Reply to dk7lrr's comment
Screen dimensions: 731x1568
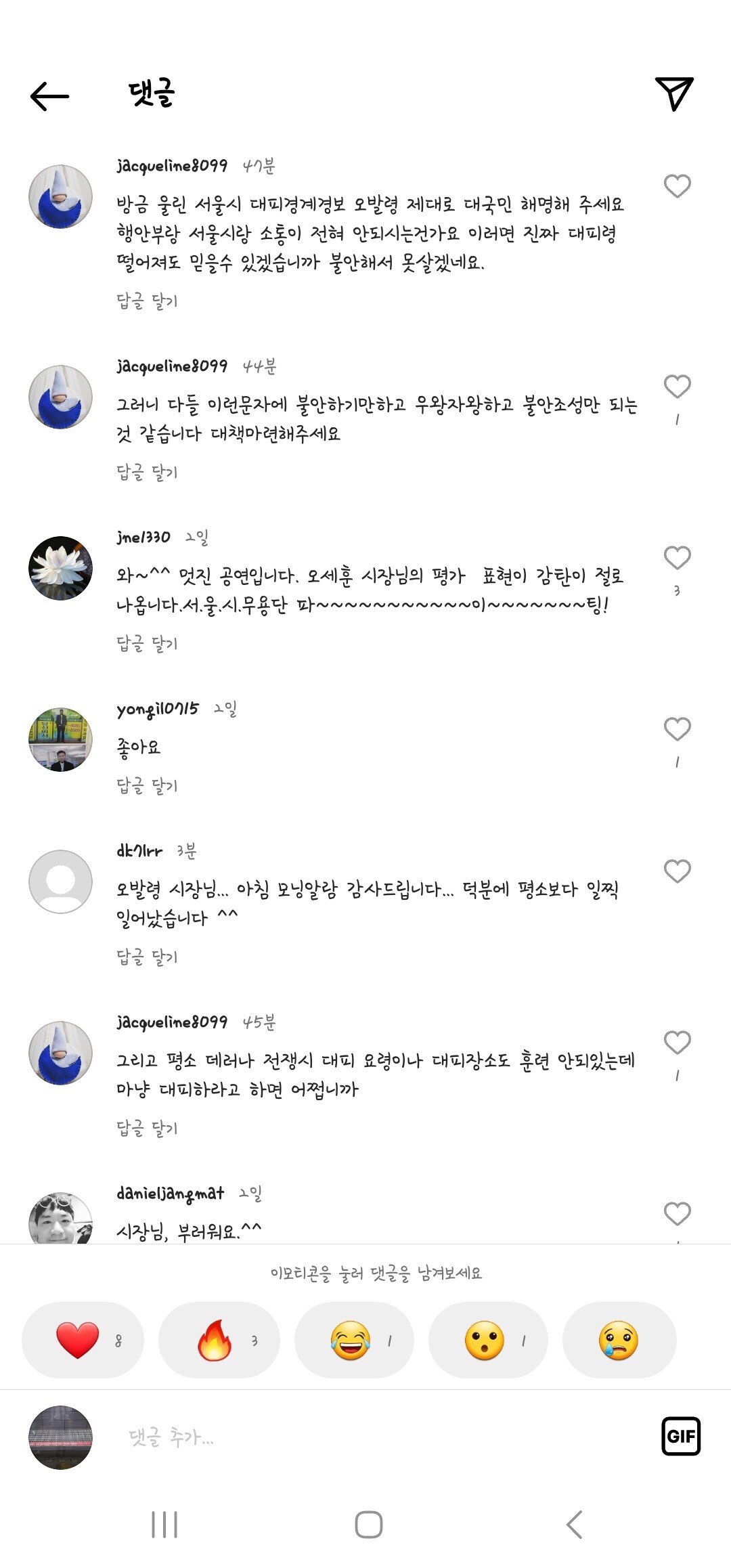pos(147,957)
